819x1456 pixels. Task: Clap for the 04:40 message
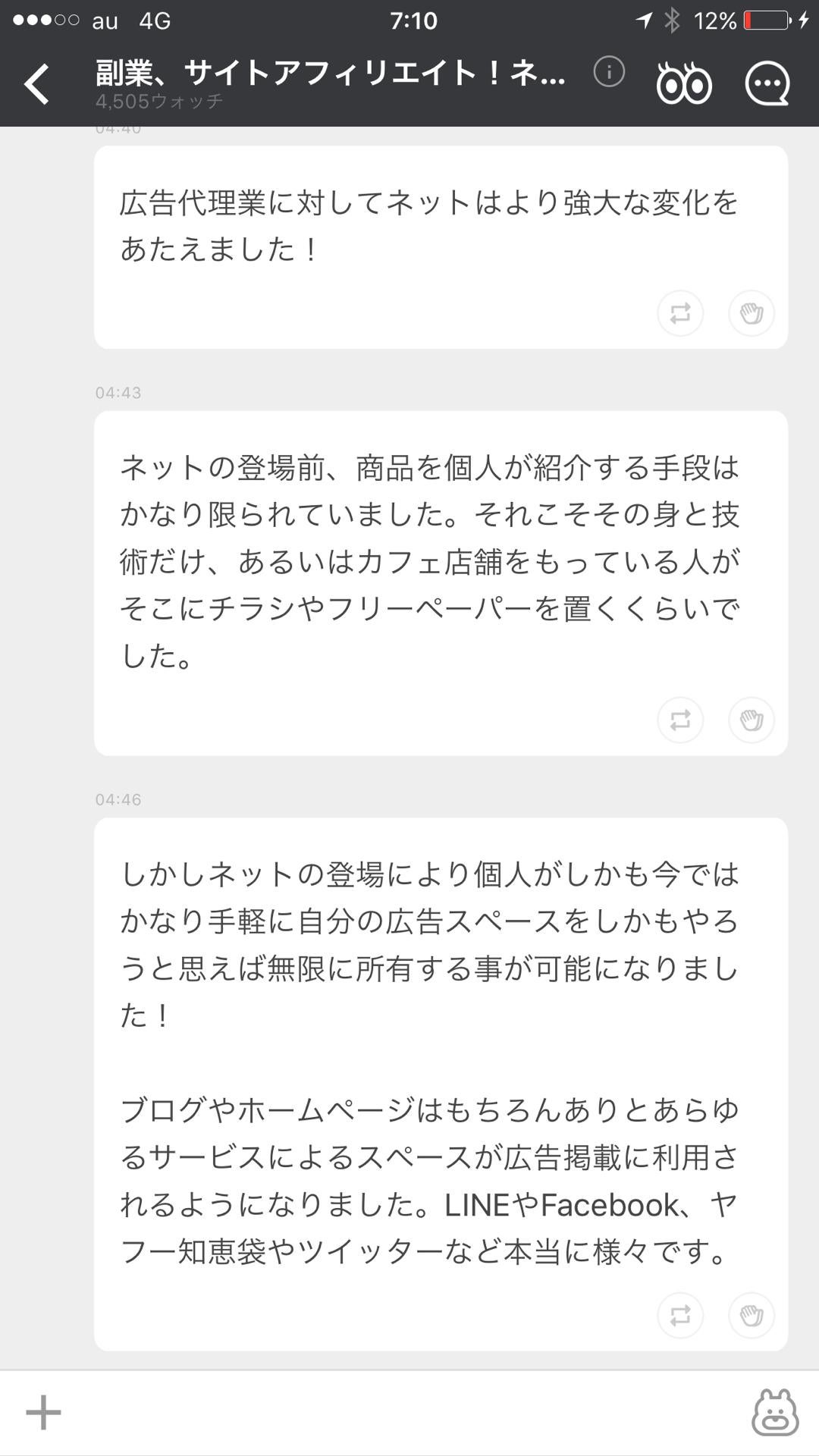(x=751, y=313)
